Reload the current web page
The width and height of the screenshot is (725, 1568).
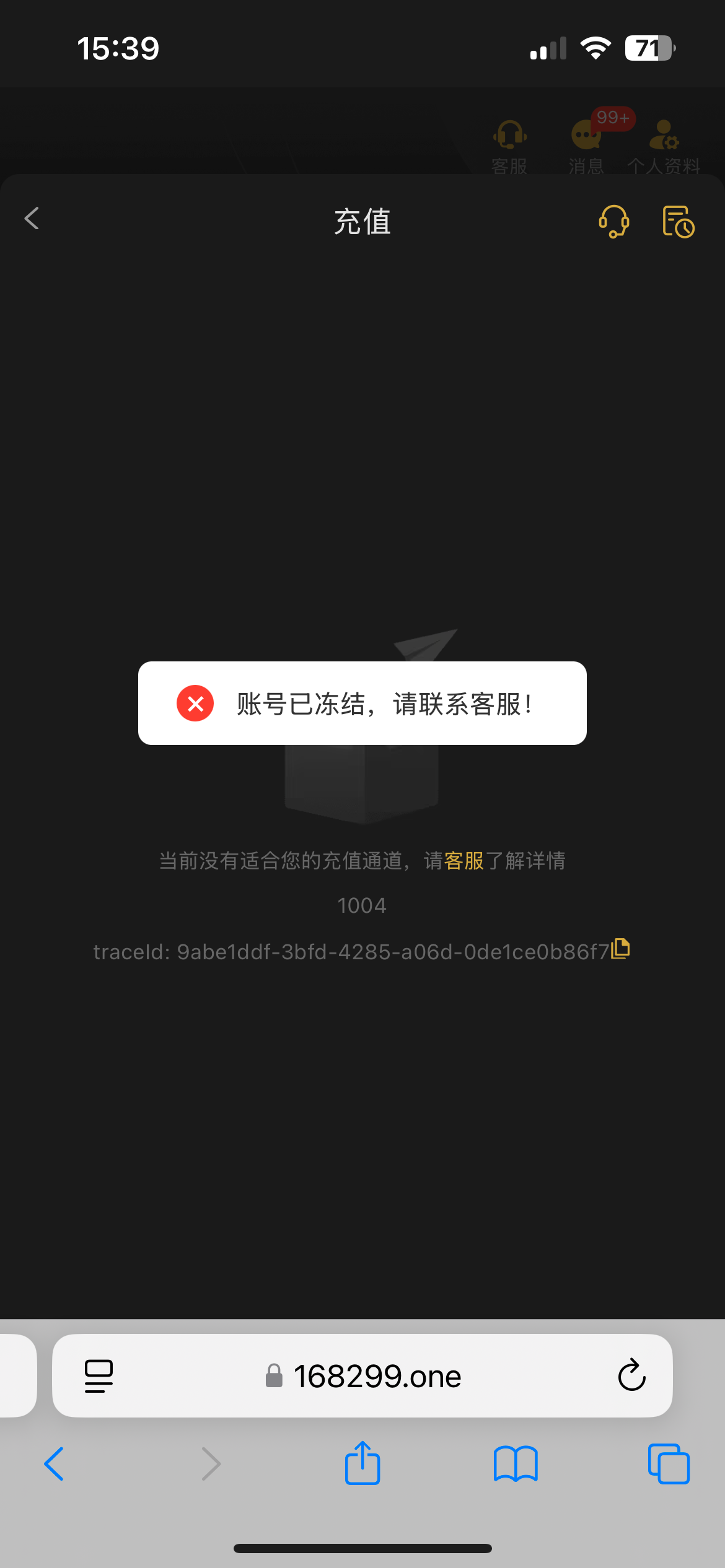[x=631, y=1375]
